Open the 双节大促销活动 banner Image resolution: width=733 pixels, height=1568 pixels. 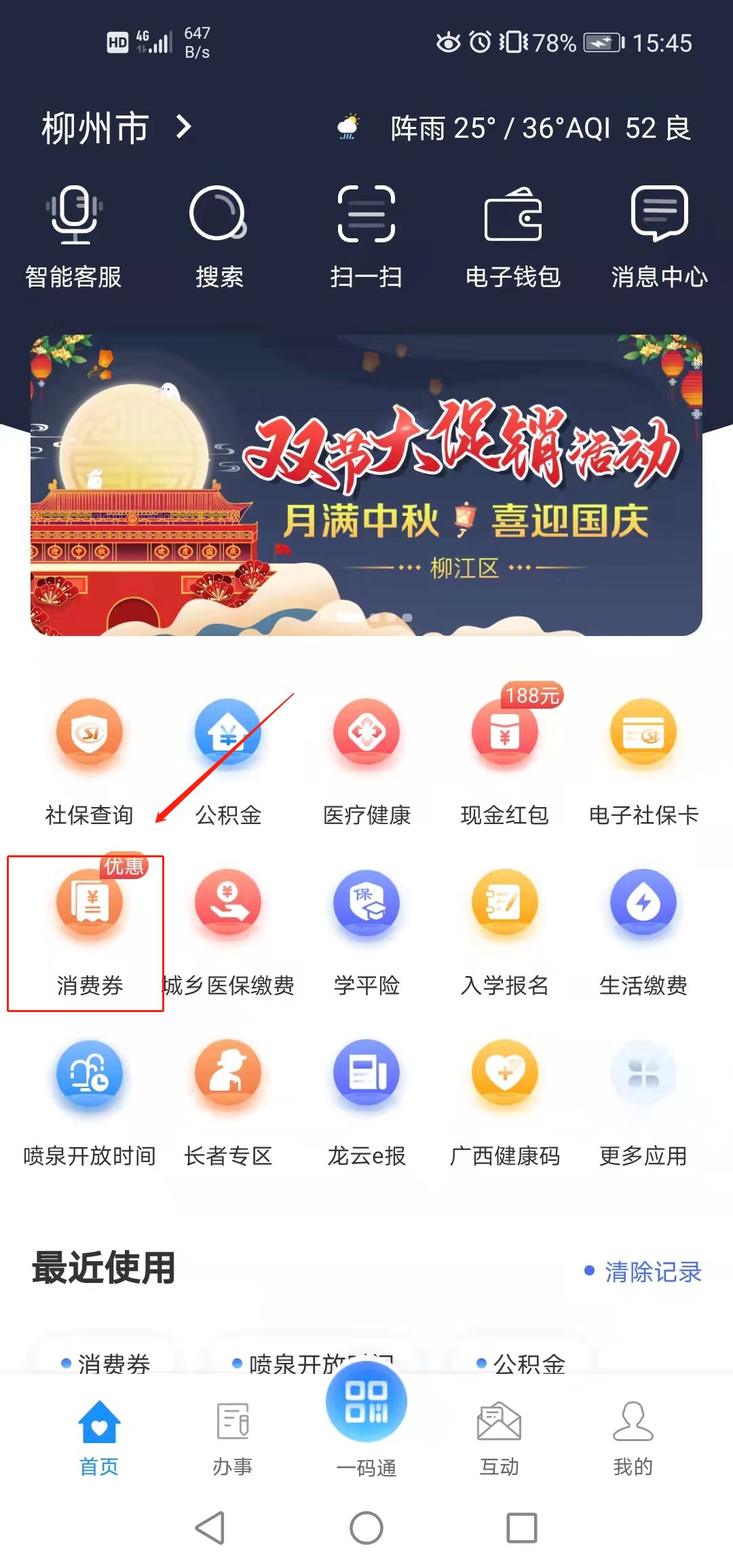[x=366, y=485]
